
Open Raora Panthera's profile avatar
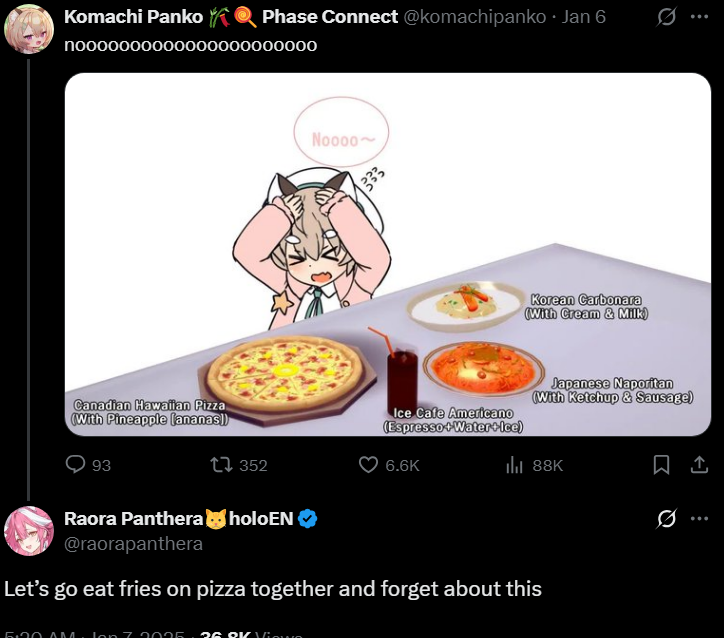[28, 530]
